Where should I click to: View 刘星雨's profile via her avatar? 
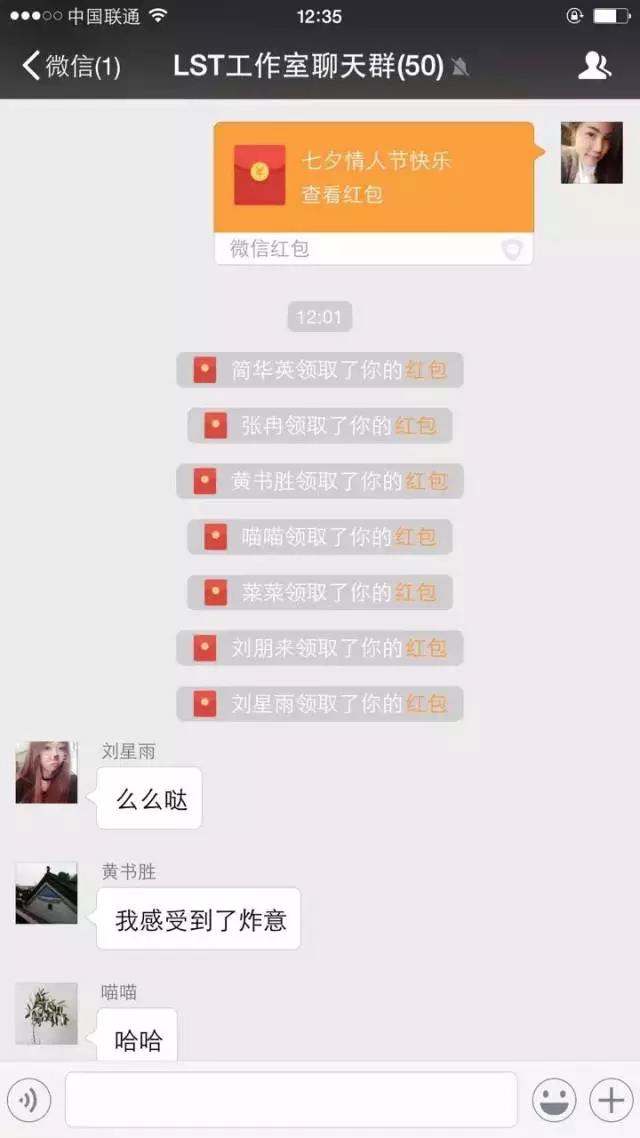[x=46, y=772]
